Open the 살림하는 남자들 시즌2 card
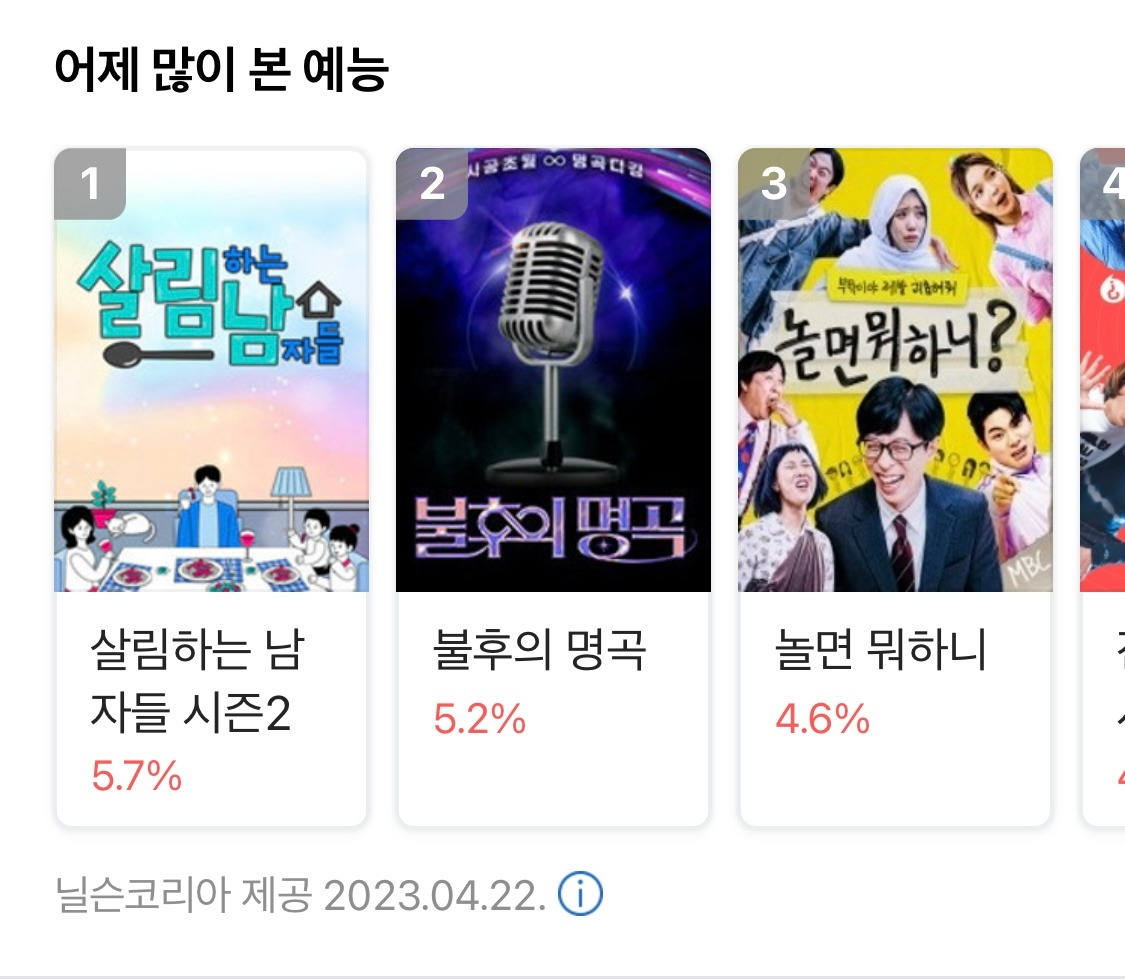 (x=211, y=487)
